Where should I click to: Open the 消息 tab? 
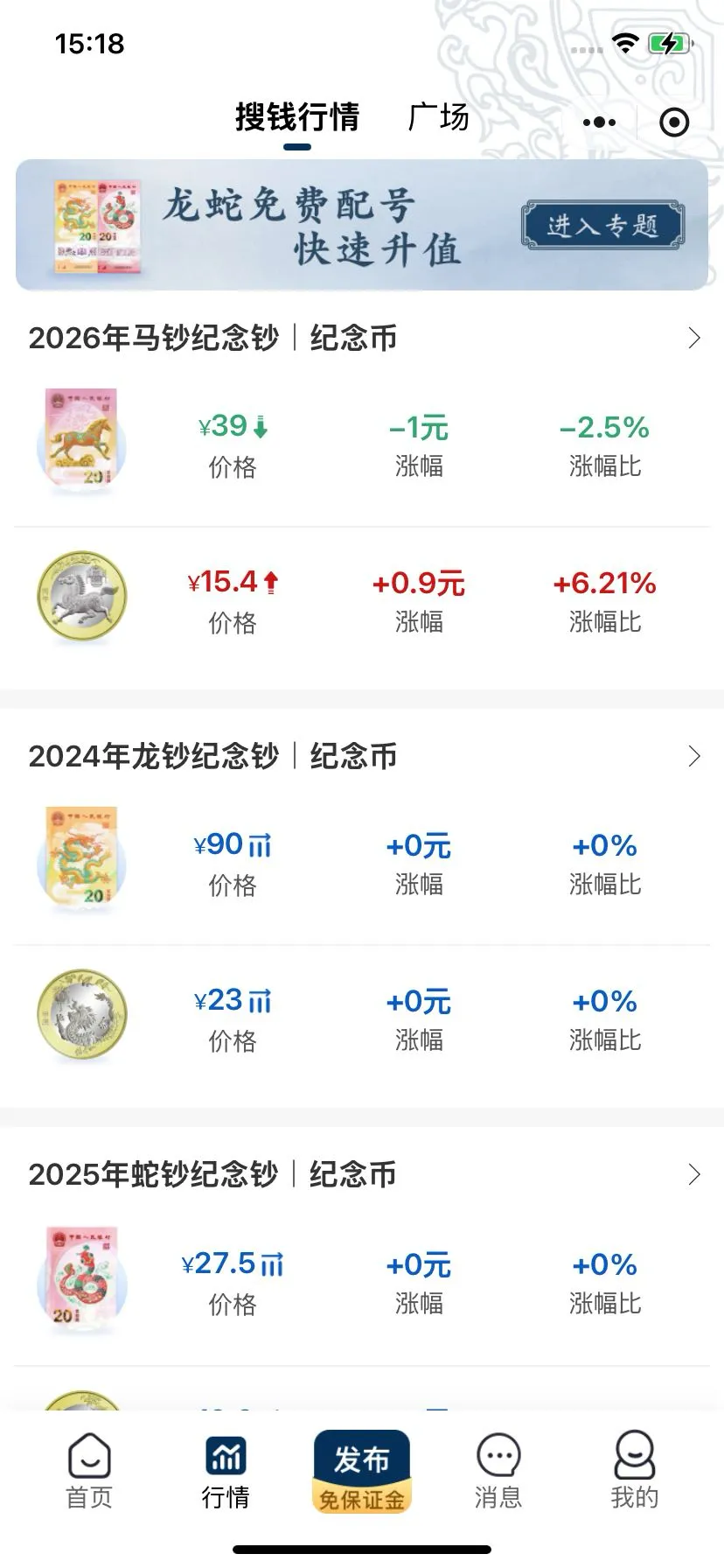[498, 1472]
